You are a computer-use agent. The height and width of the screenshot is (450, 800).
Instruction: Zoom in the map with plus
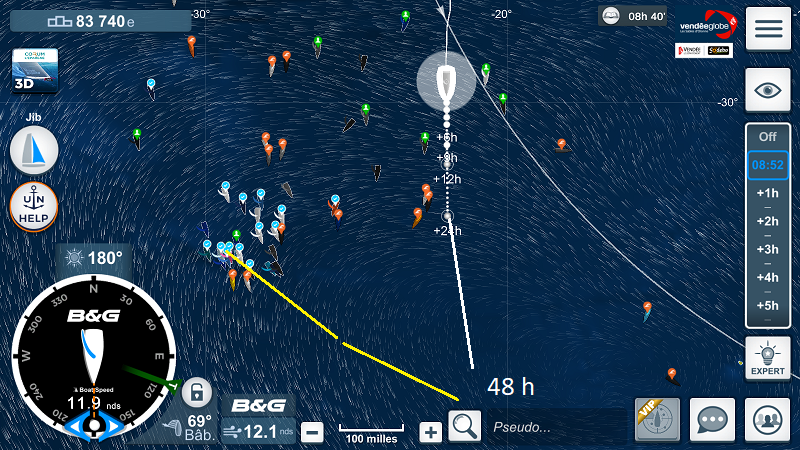(x=430, y=432)
